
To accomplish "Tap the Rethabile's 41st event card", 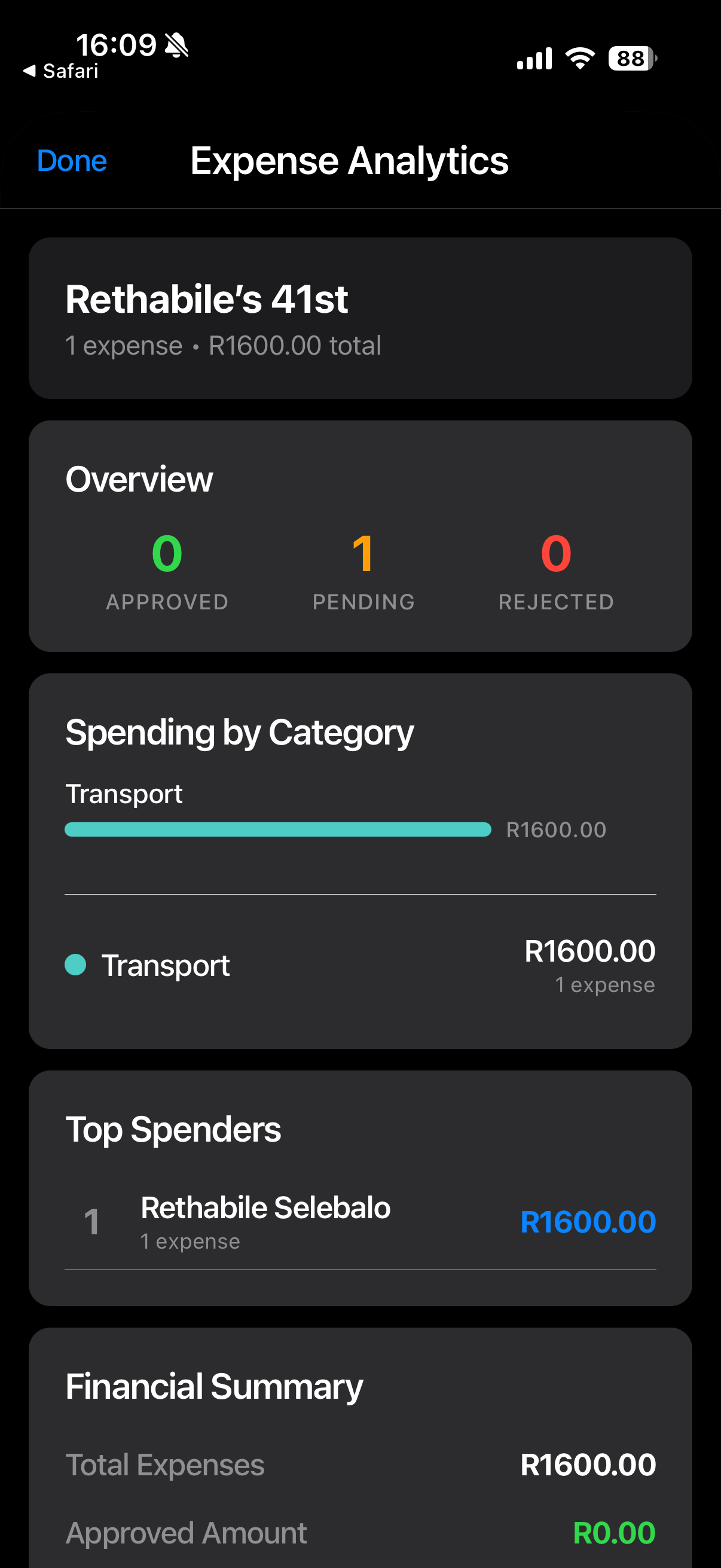I will pos(360,316).
